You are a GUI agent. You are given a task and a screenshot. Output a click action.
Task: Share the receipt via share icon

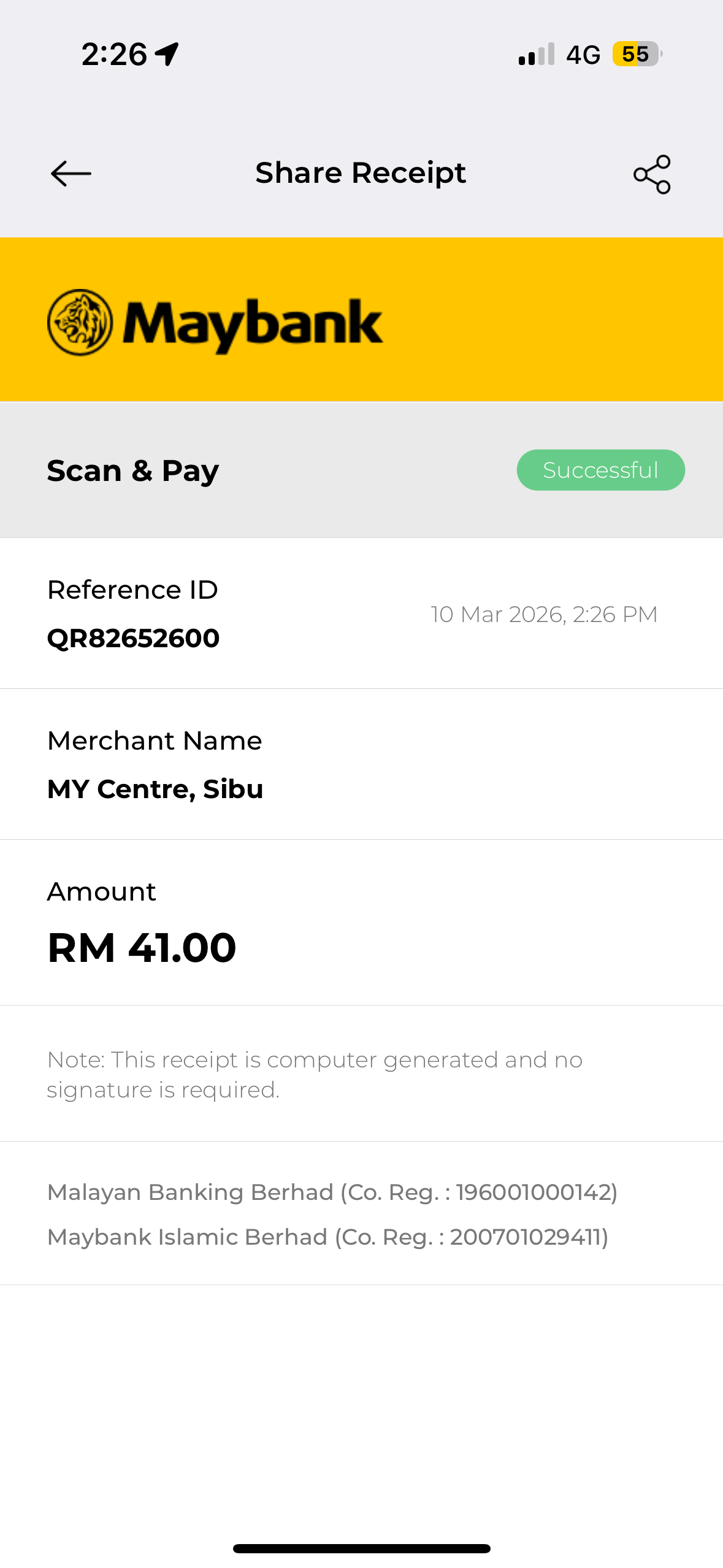point(652,174)
